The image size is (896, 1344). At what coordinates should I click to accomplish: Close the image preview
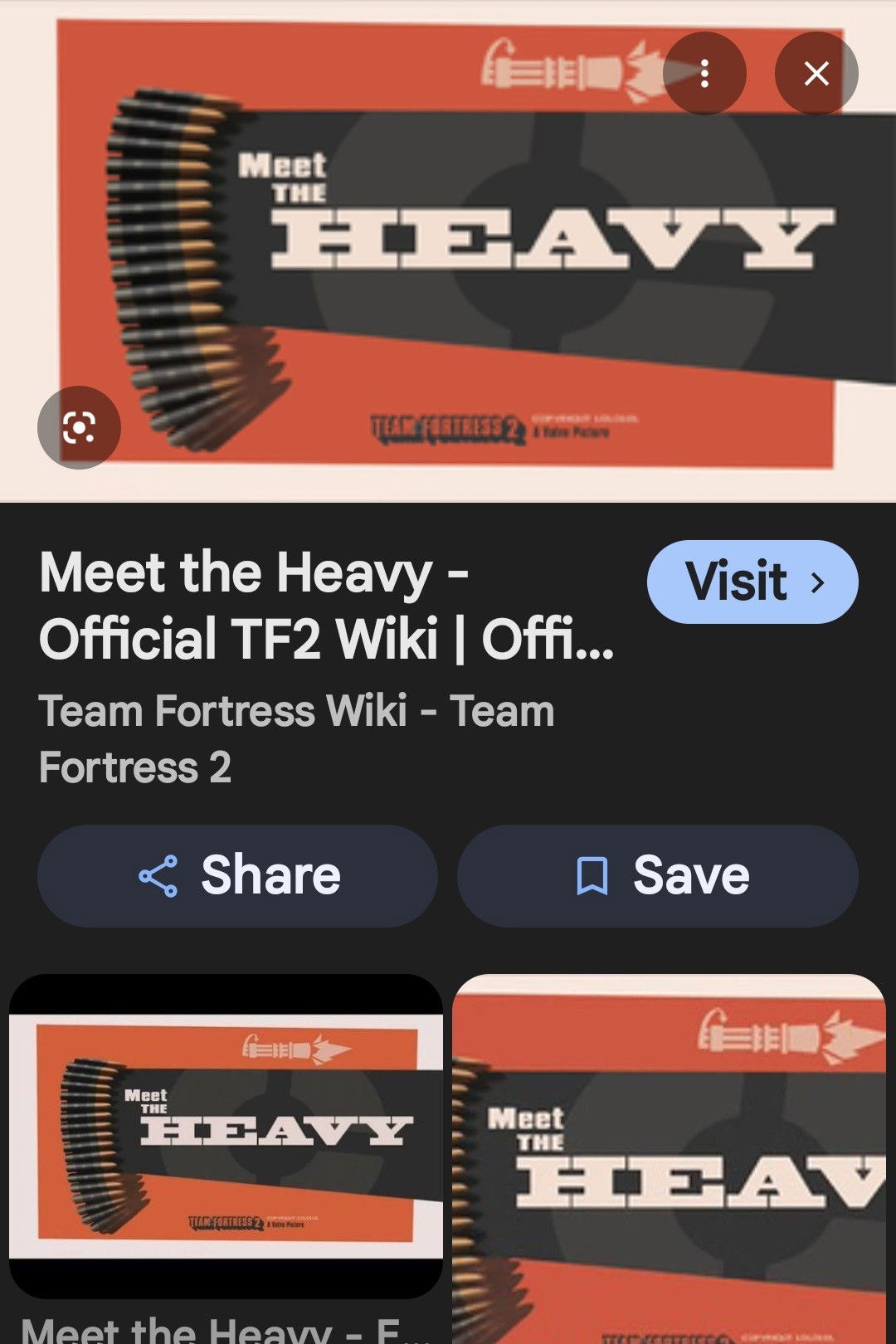(816, 74)
